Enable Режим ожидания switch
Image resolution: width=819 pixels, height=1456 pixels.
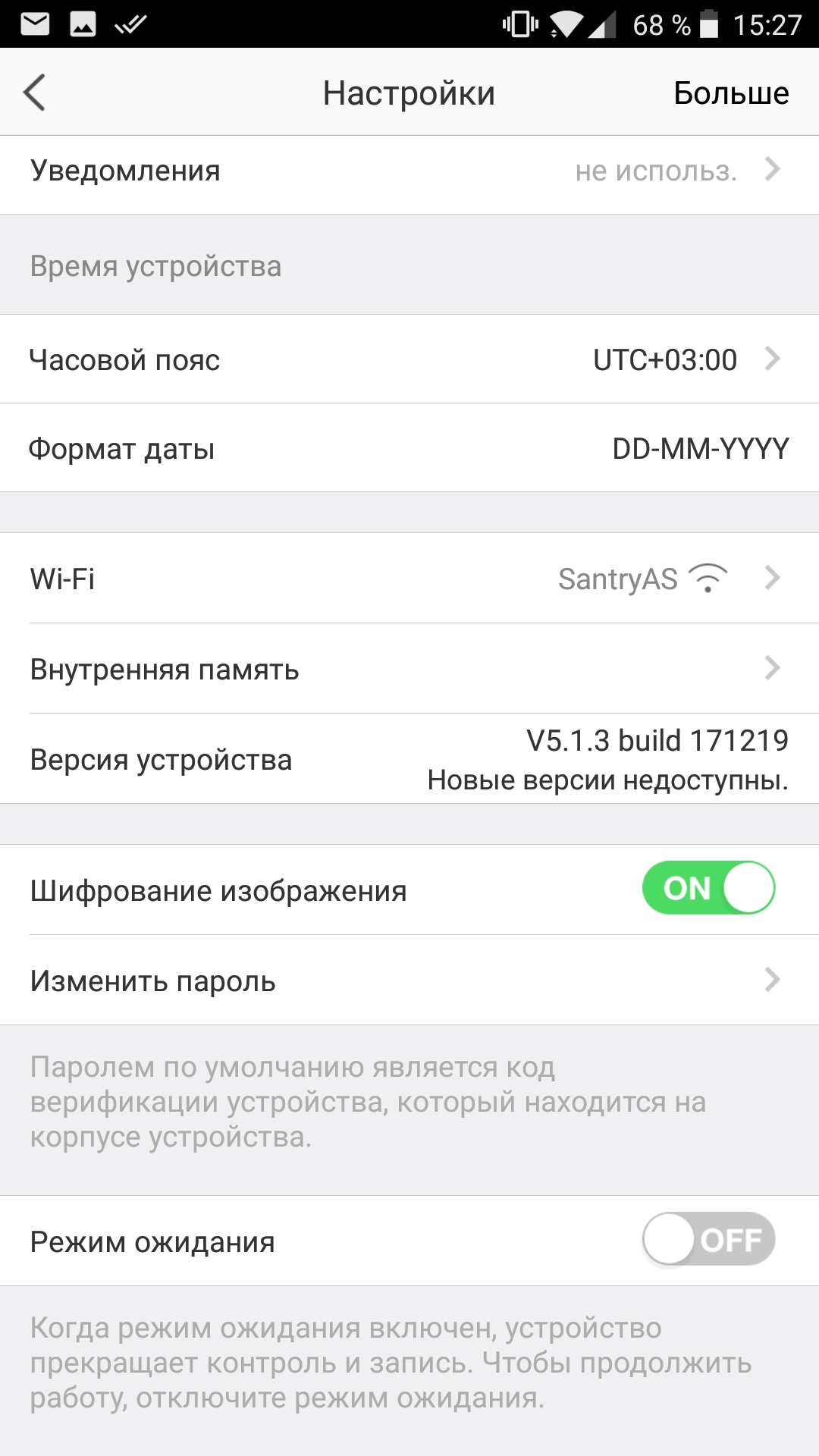[x=708, y=1239]
